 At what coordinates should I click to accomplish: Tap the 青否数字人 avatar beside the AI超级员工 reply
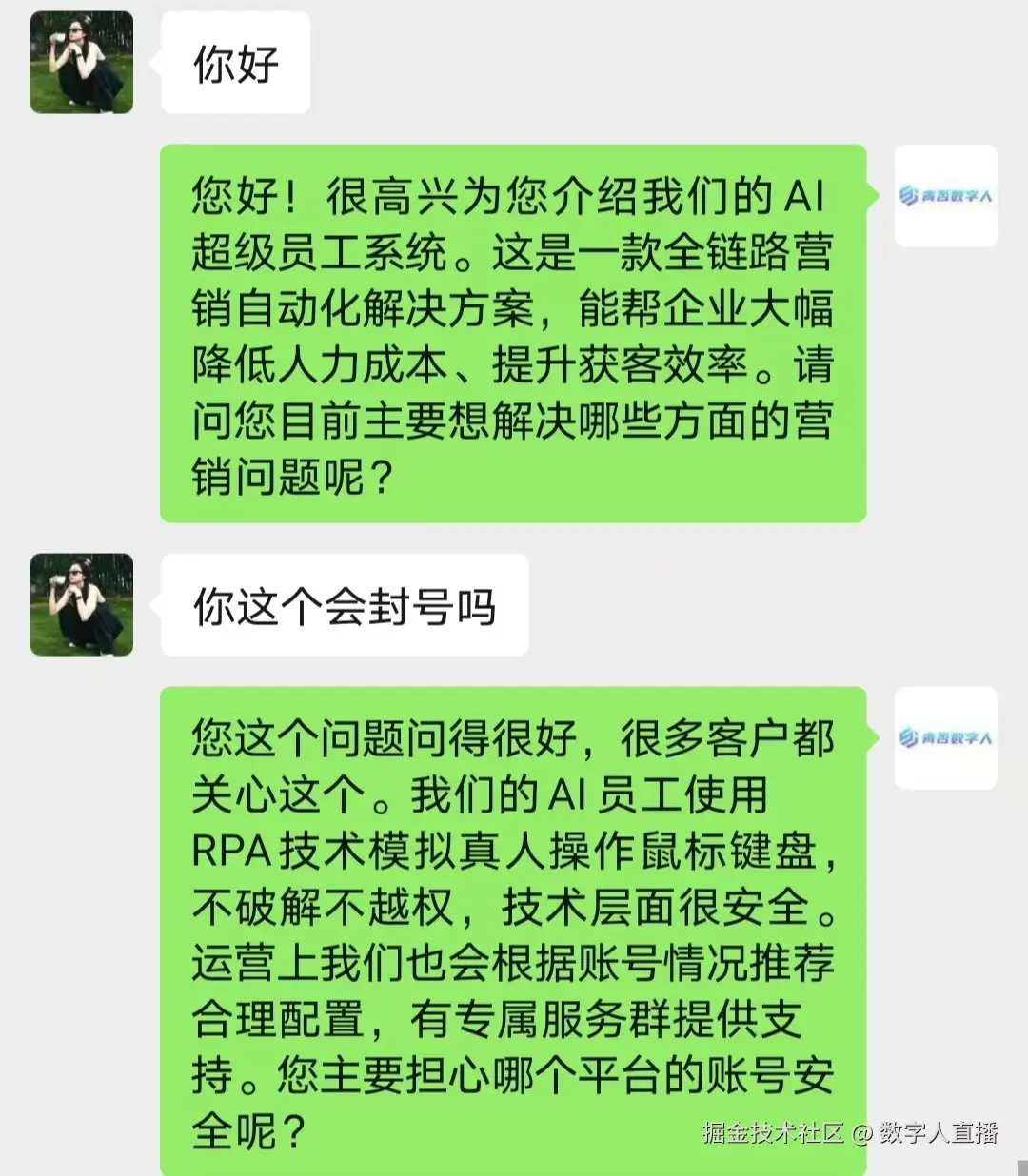click(945, 196)
